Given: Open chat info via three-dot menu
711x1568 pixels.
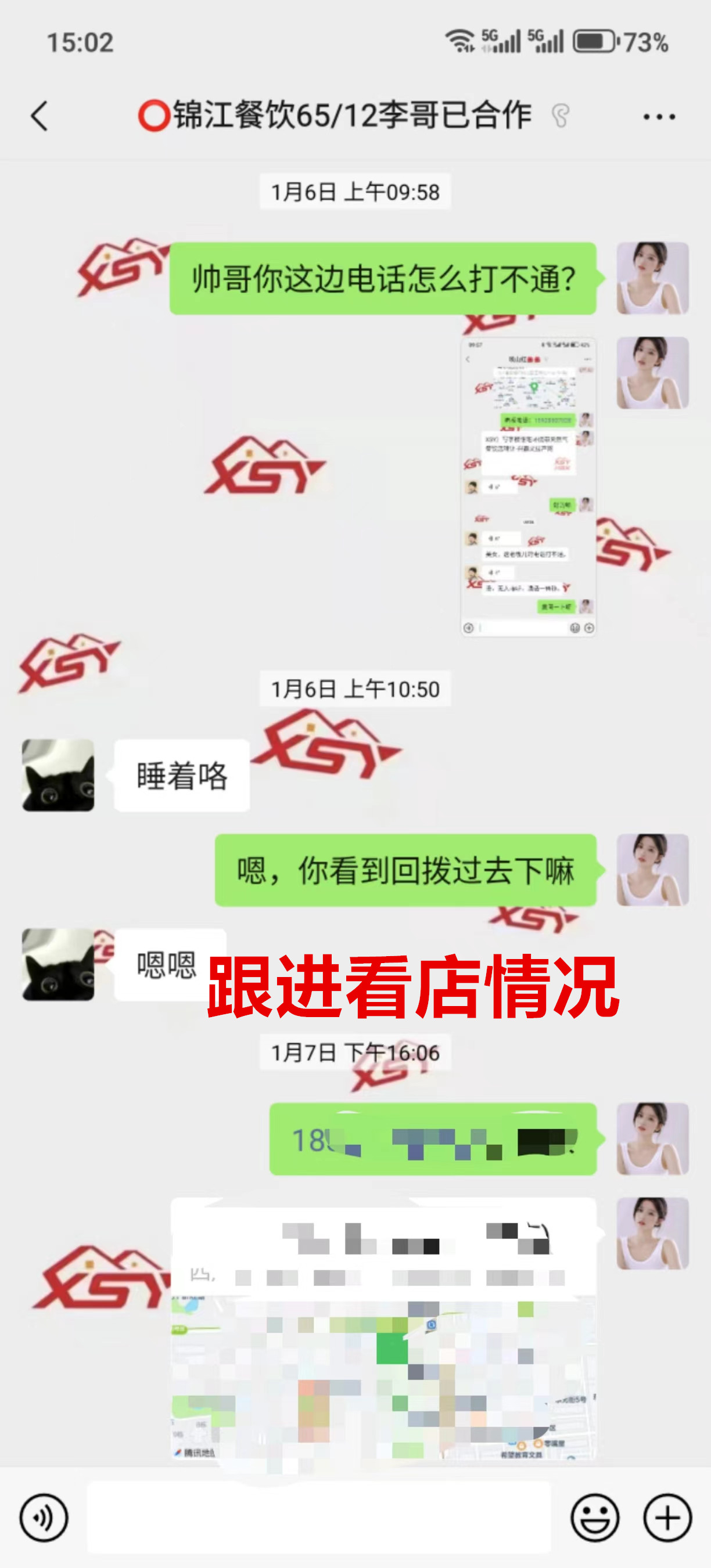Looking at the screenshot, I should tap(659, 116).
